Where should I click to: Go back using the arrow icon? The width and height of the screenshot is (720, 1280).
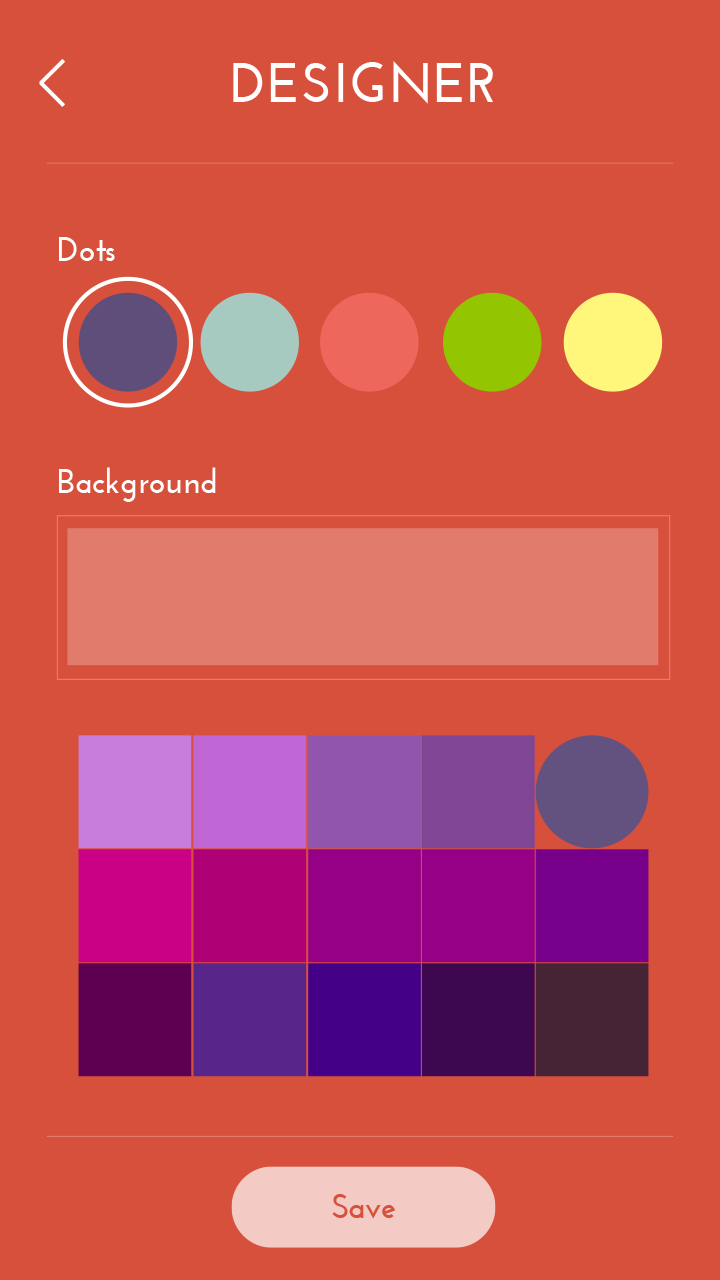pyautogui.click(x=53, y=83)
